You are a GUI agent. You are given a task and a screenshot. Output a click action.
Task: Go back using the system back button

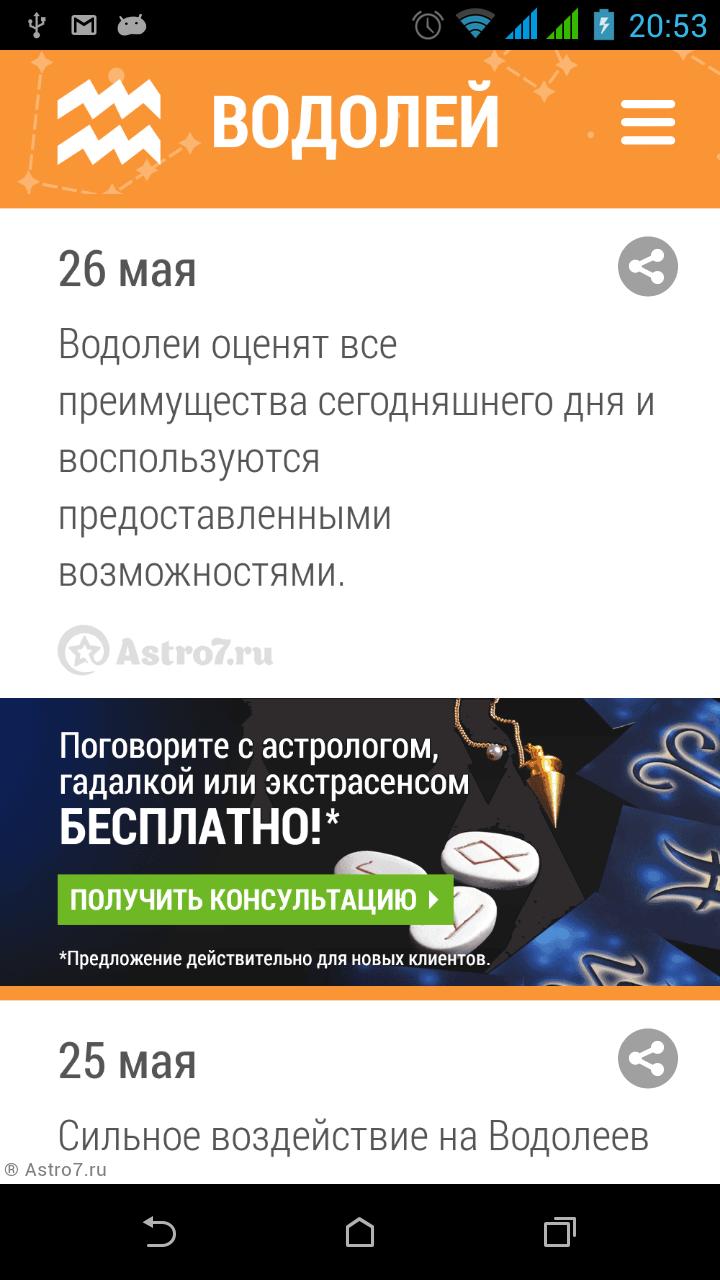pyautogui.click(x=159, y=1231)
